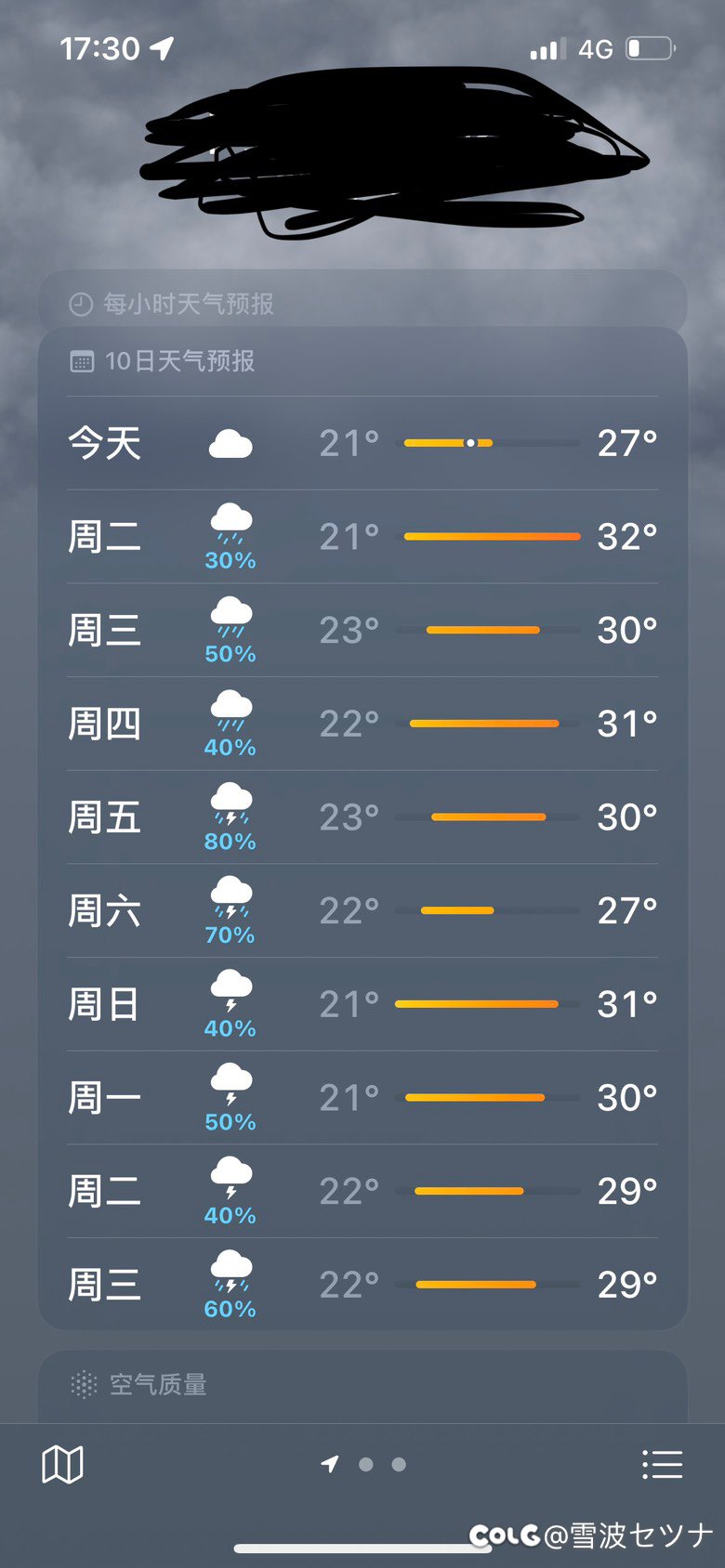Tap the page indicator dots

click(x=363, y=1465)
